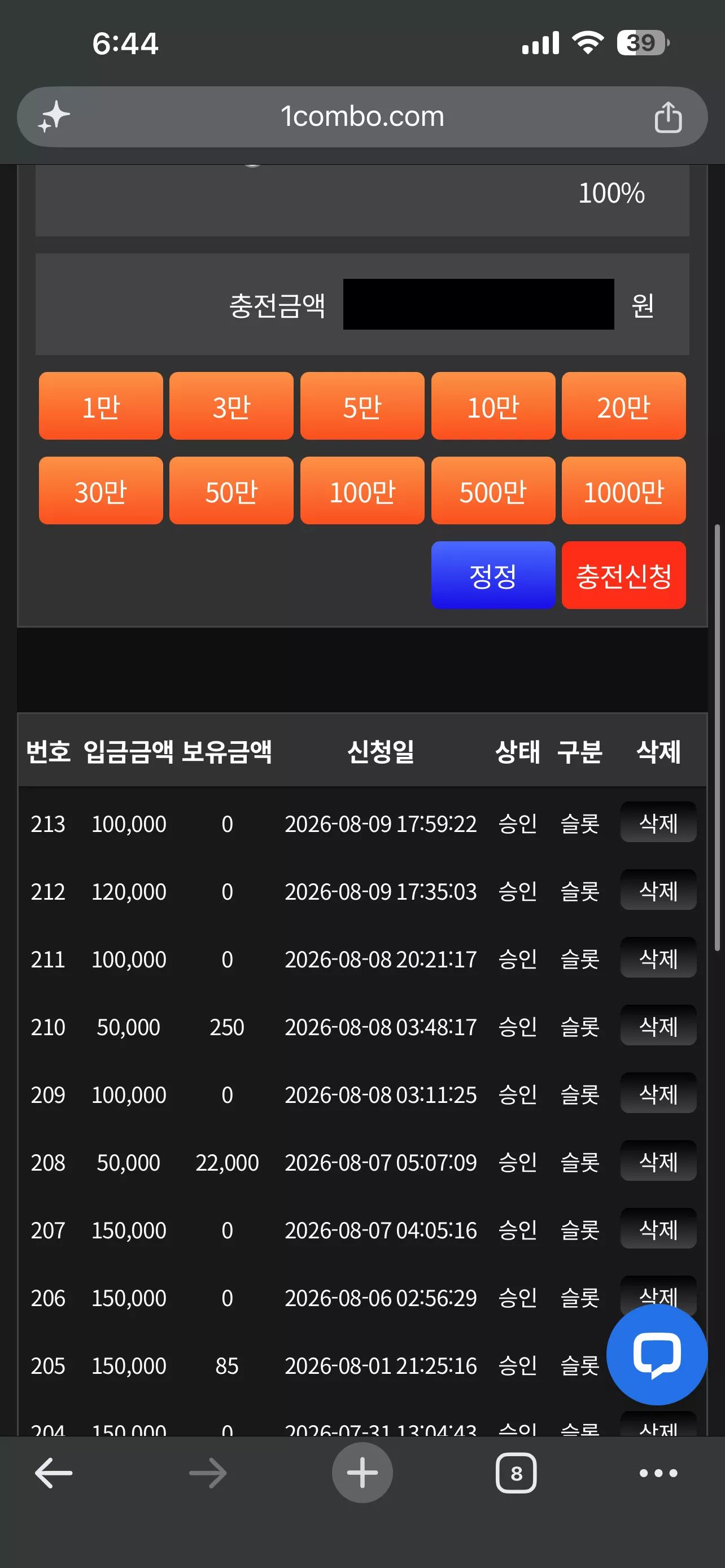725x1568 pixels.
Task: Delete record number 210
Action: (x=658, y=1026)
